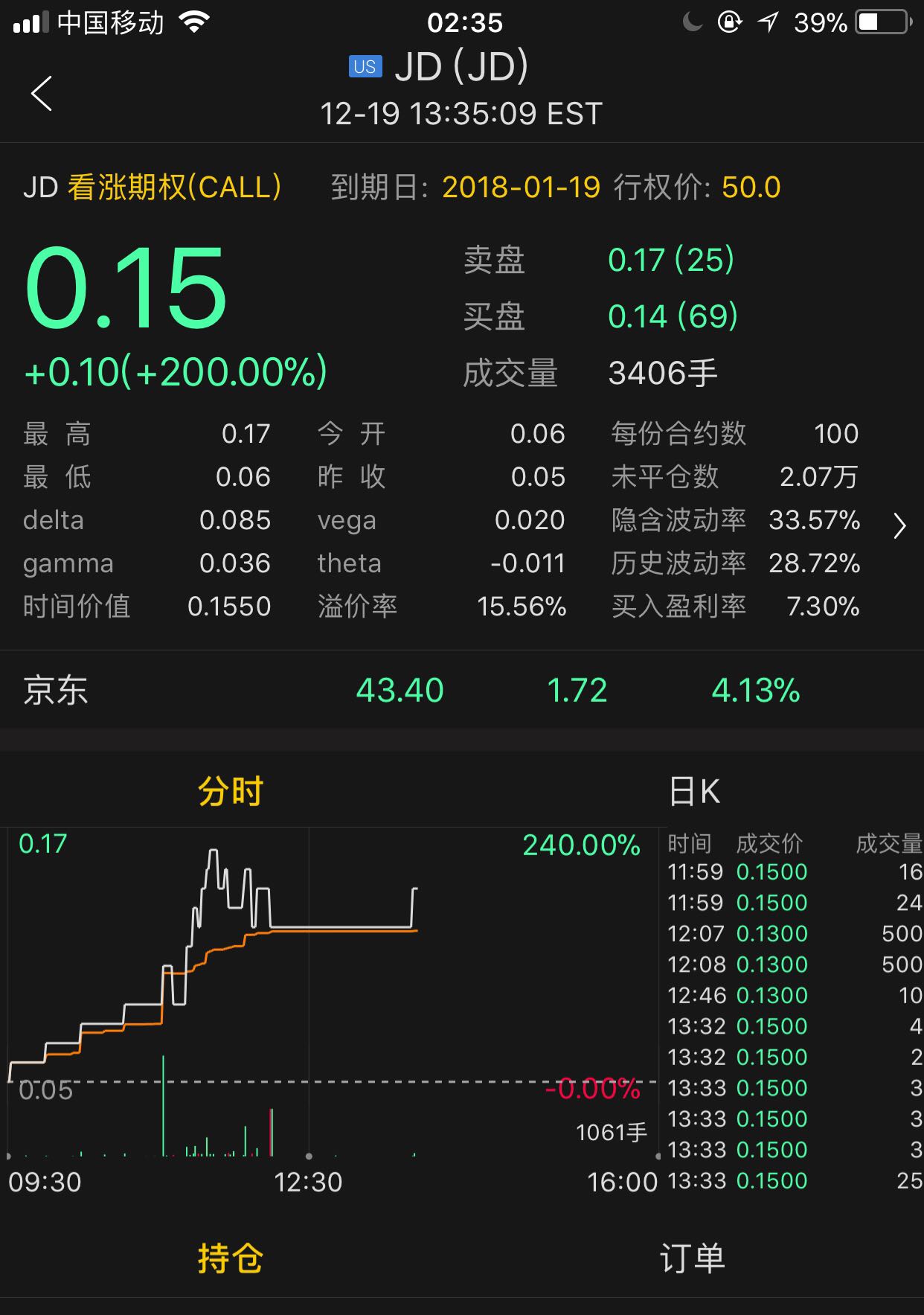Switch to the 日K chart tab

(693, 791)
